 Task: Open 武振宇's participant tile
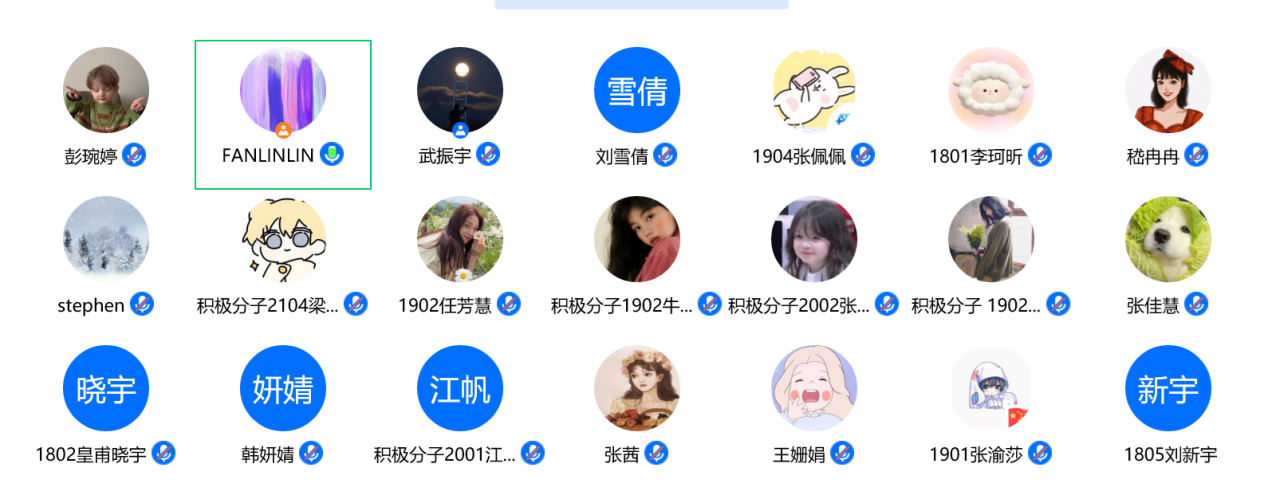(x=460, y=90)
